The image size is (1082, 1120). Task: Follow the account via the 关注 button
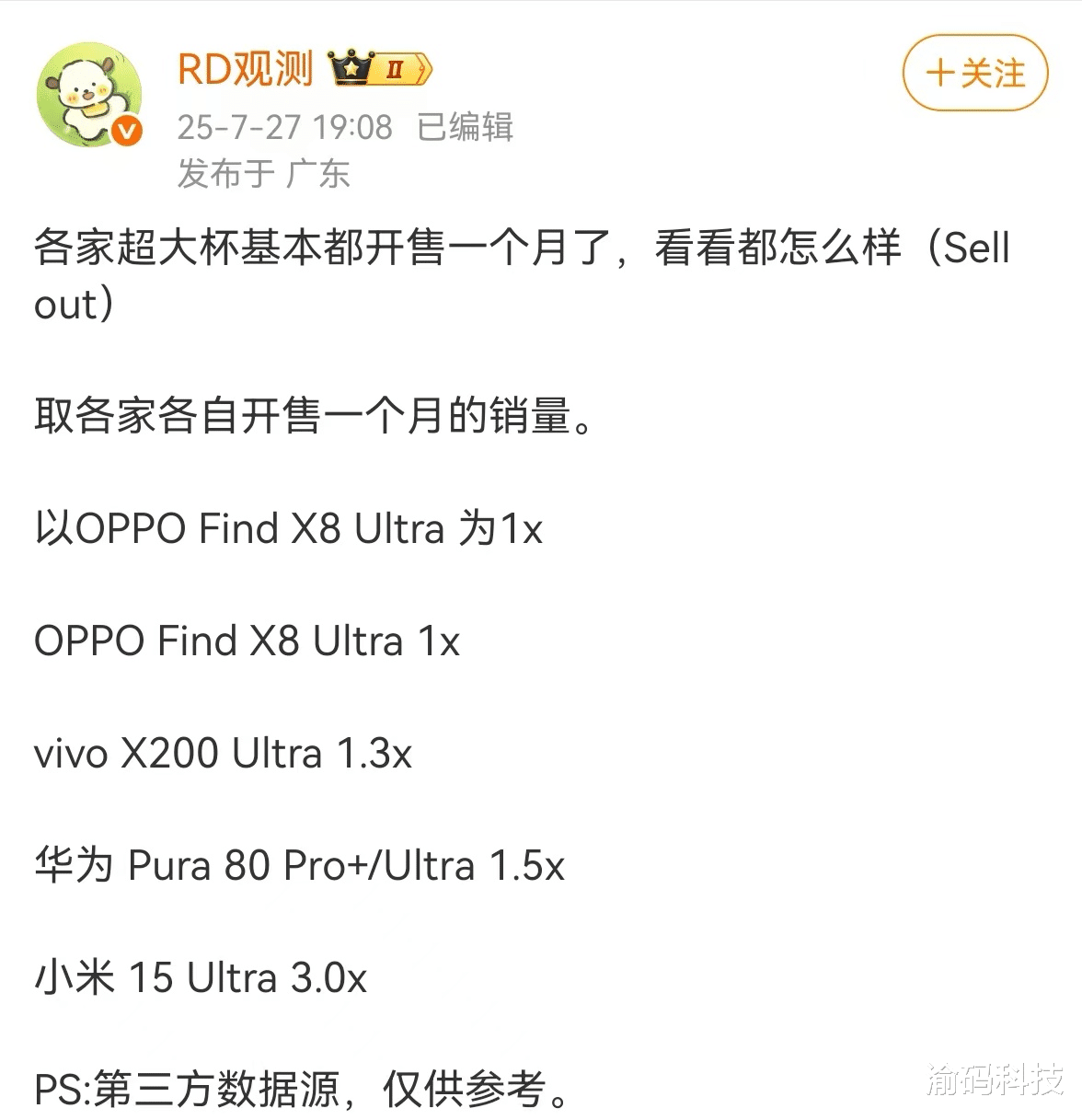pos(975,74)
